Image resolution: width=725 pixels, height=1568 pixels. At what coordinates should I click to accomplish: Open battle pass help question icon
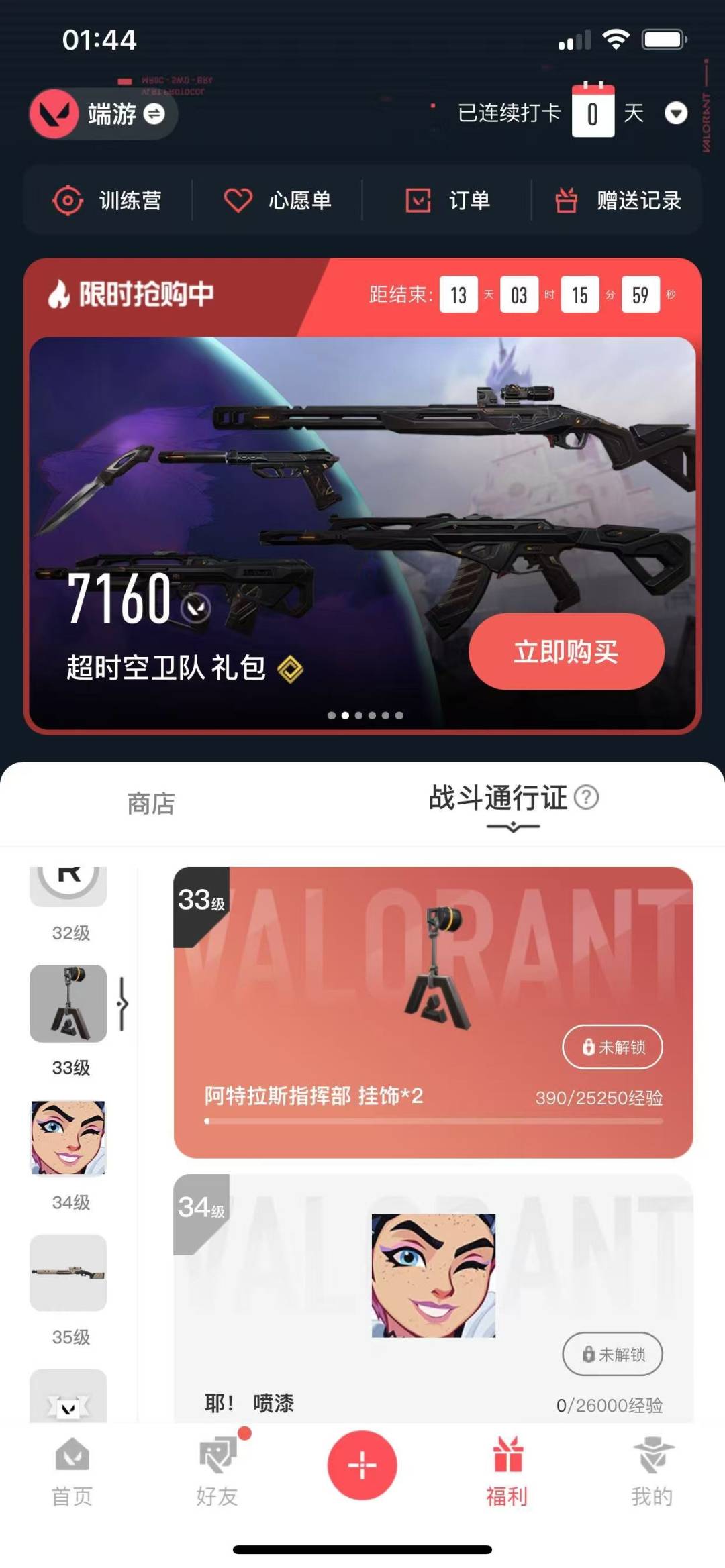[587, 797]
